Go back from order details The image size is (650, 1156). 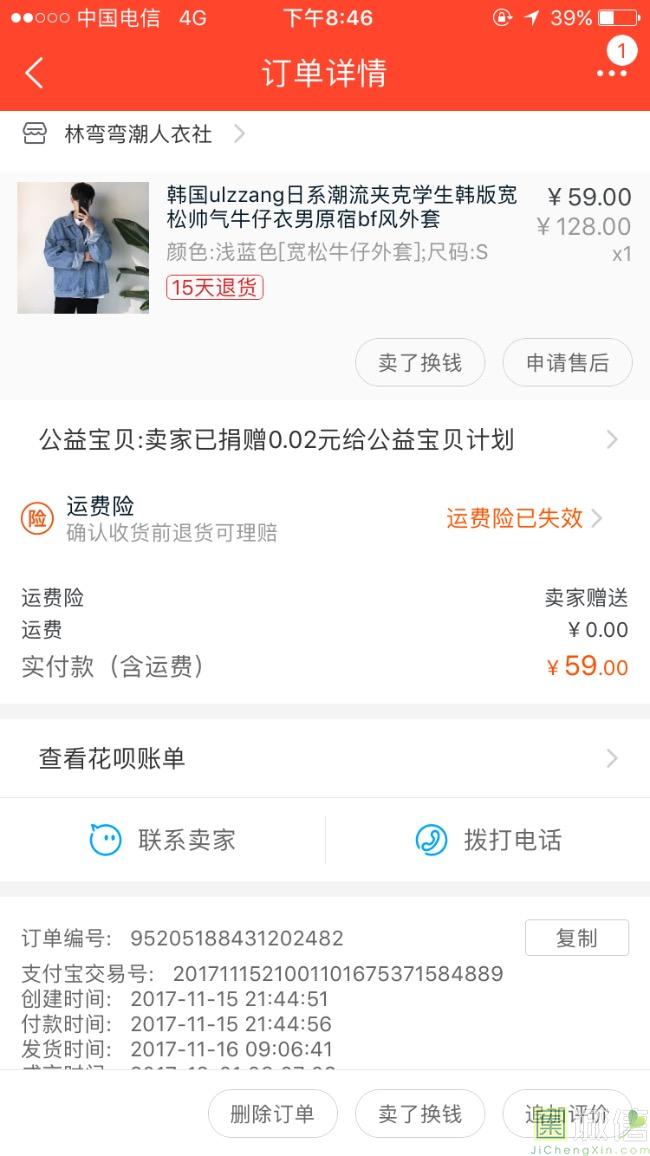click(34, 73)
